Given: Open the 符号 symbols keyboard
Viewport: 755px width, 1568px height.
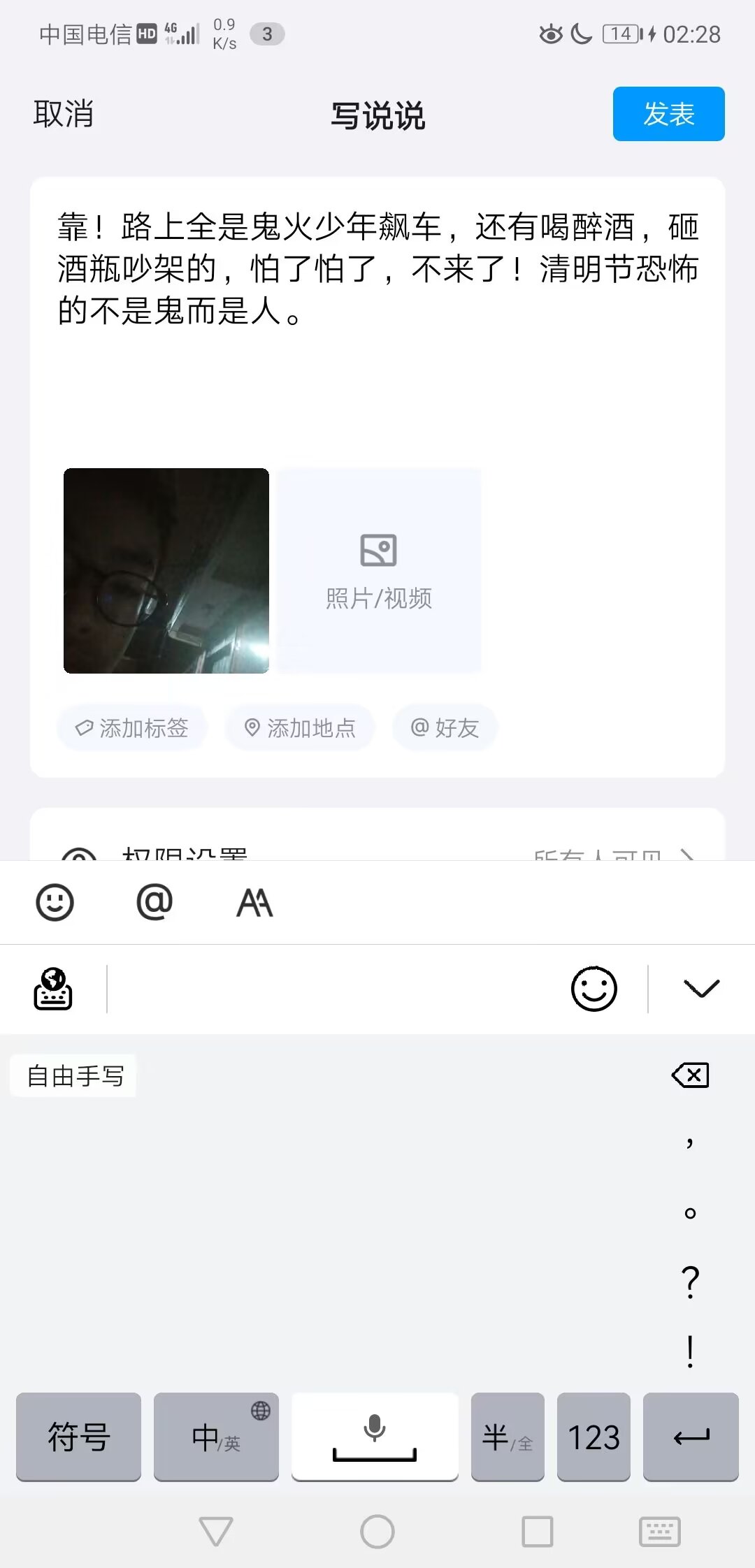Looking at the screenshot, I should 78,1437.
